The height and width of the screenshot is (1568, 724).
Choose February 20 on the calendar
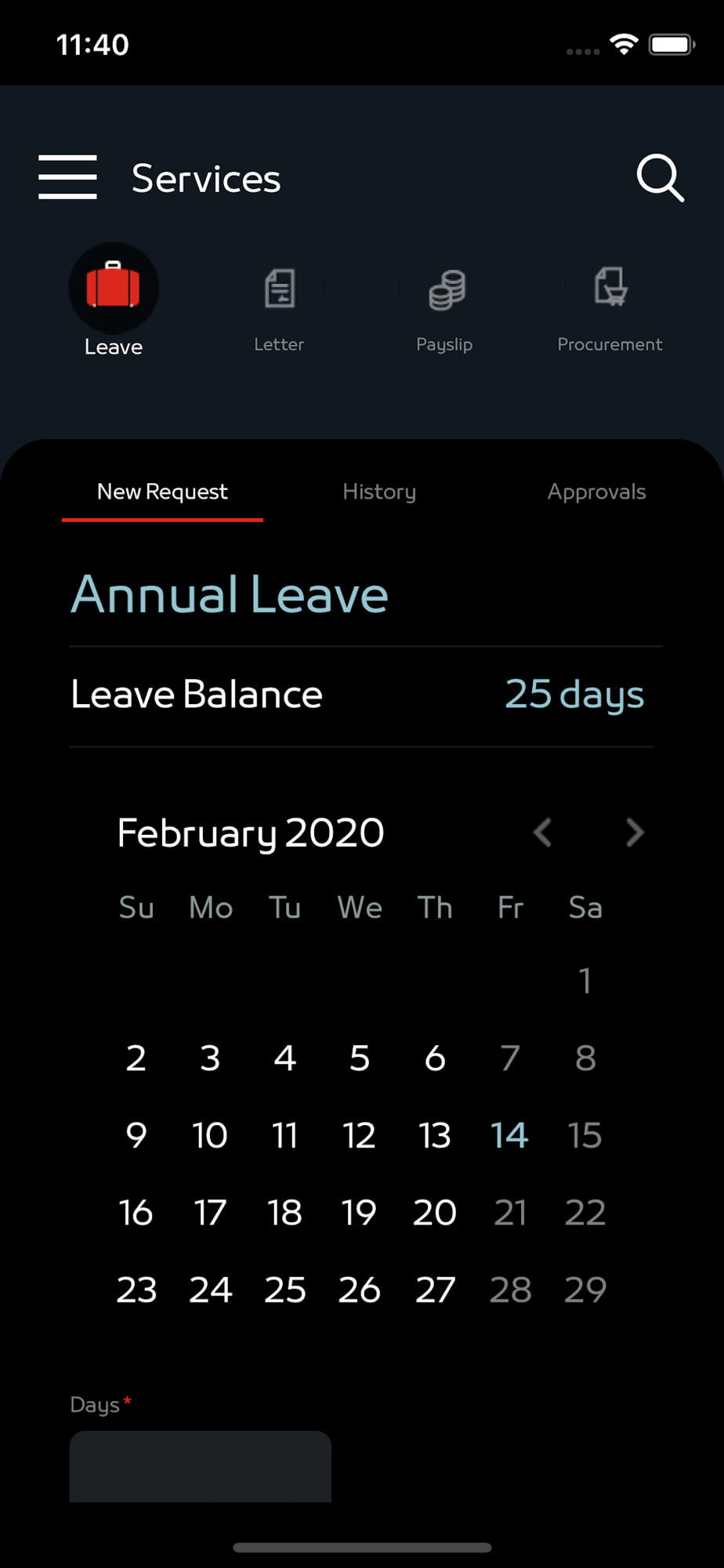435,1213
